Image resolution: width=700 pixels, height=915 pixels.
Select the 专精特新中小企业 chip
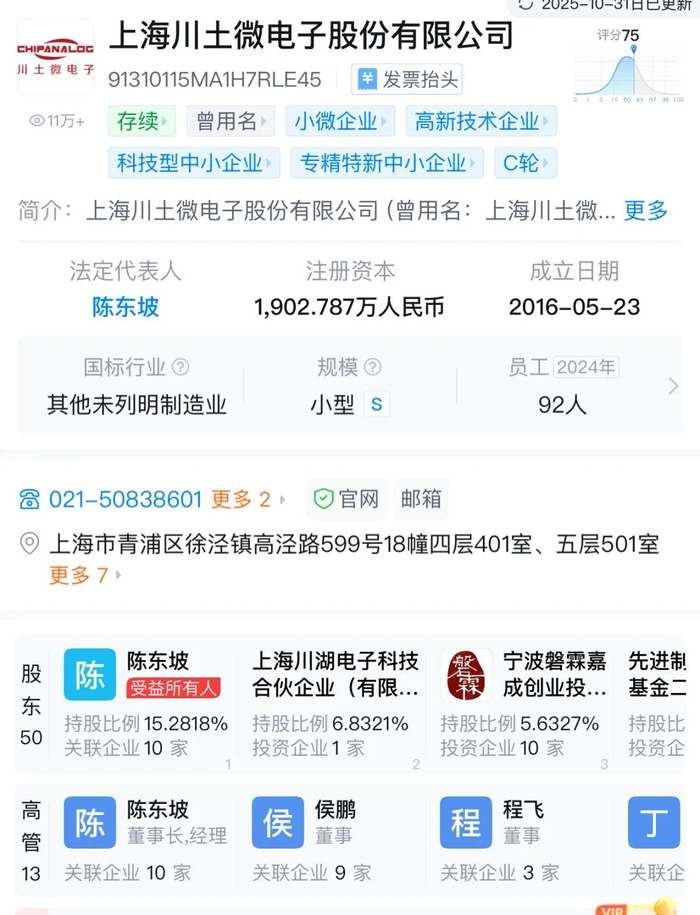(387, 163)
